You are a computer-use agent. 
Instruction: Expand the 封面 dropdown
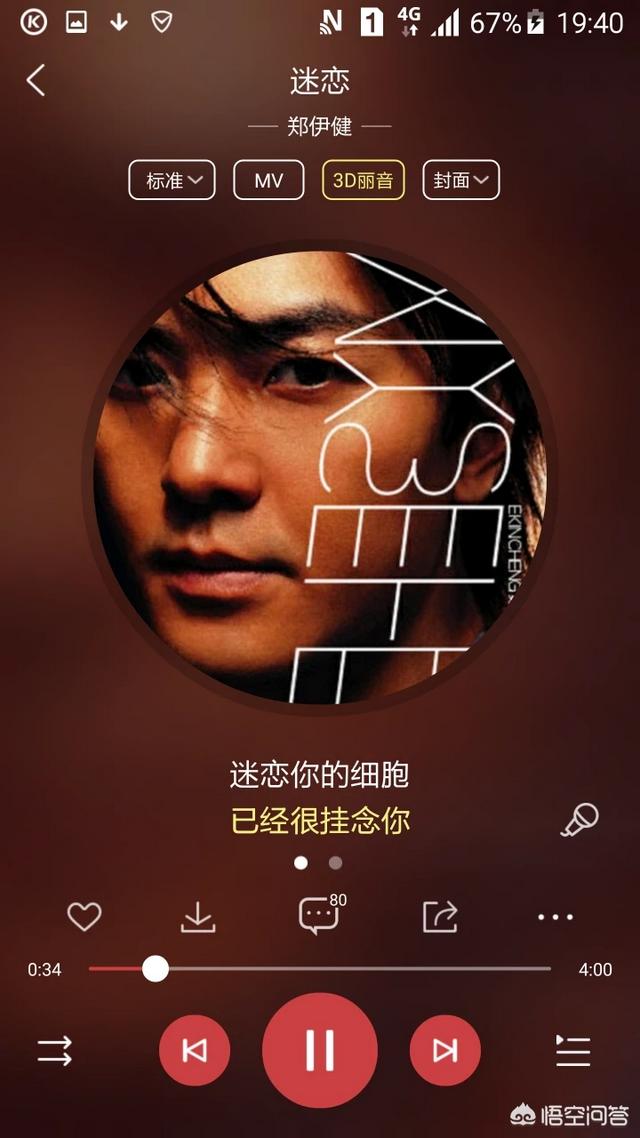click(461, 180)
